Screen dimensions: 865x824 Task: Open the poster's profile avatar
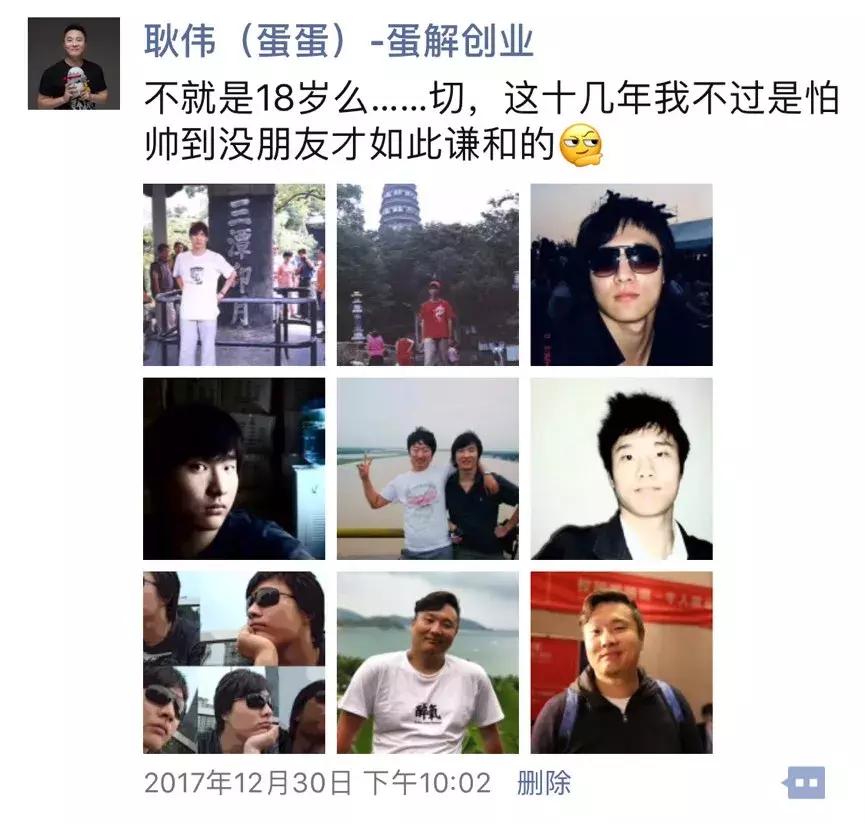pos(73,63)
